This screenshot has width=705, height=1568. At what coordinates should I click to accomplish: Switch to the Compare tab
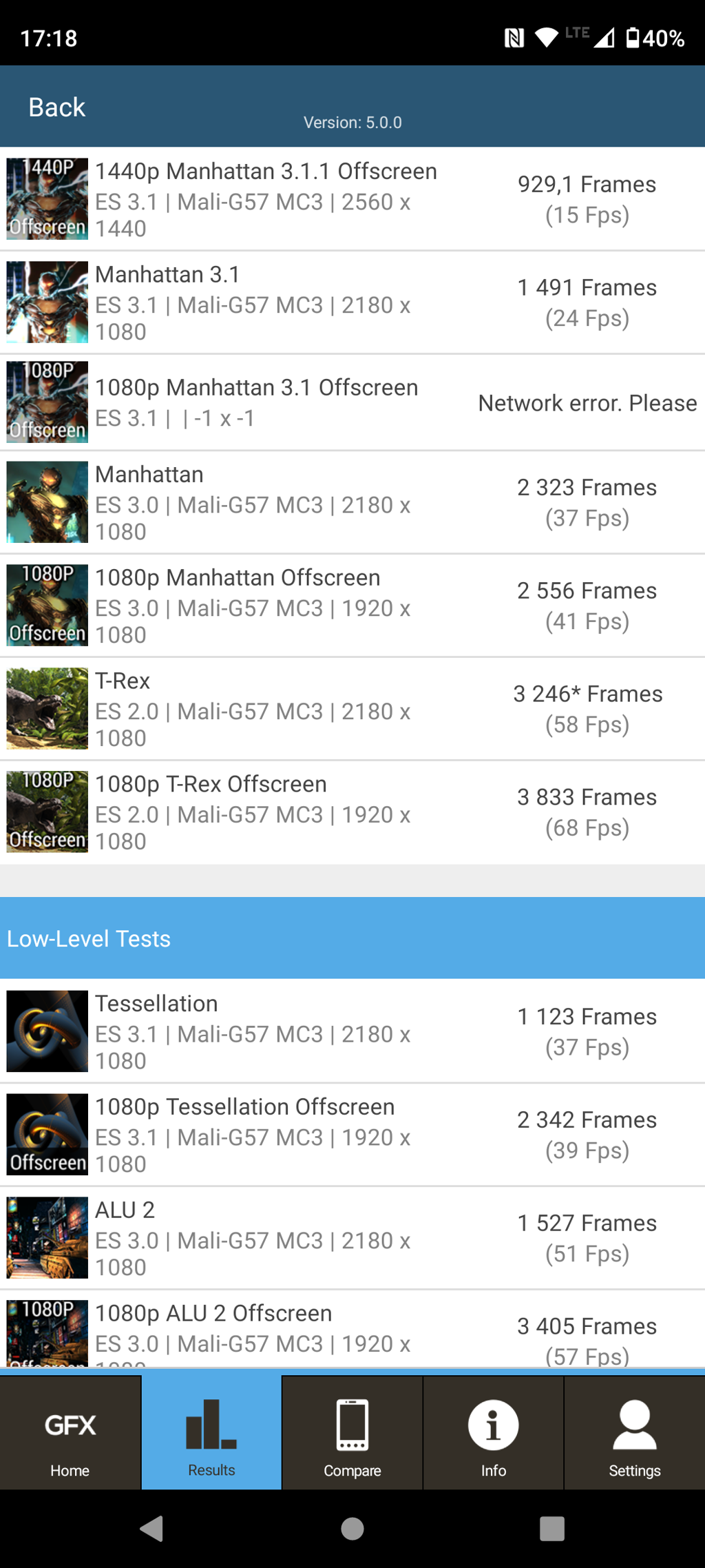[352, 1434]
